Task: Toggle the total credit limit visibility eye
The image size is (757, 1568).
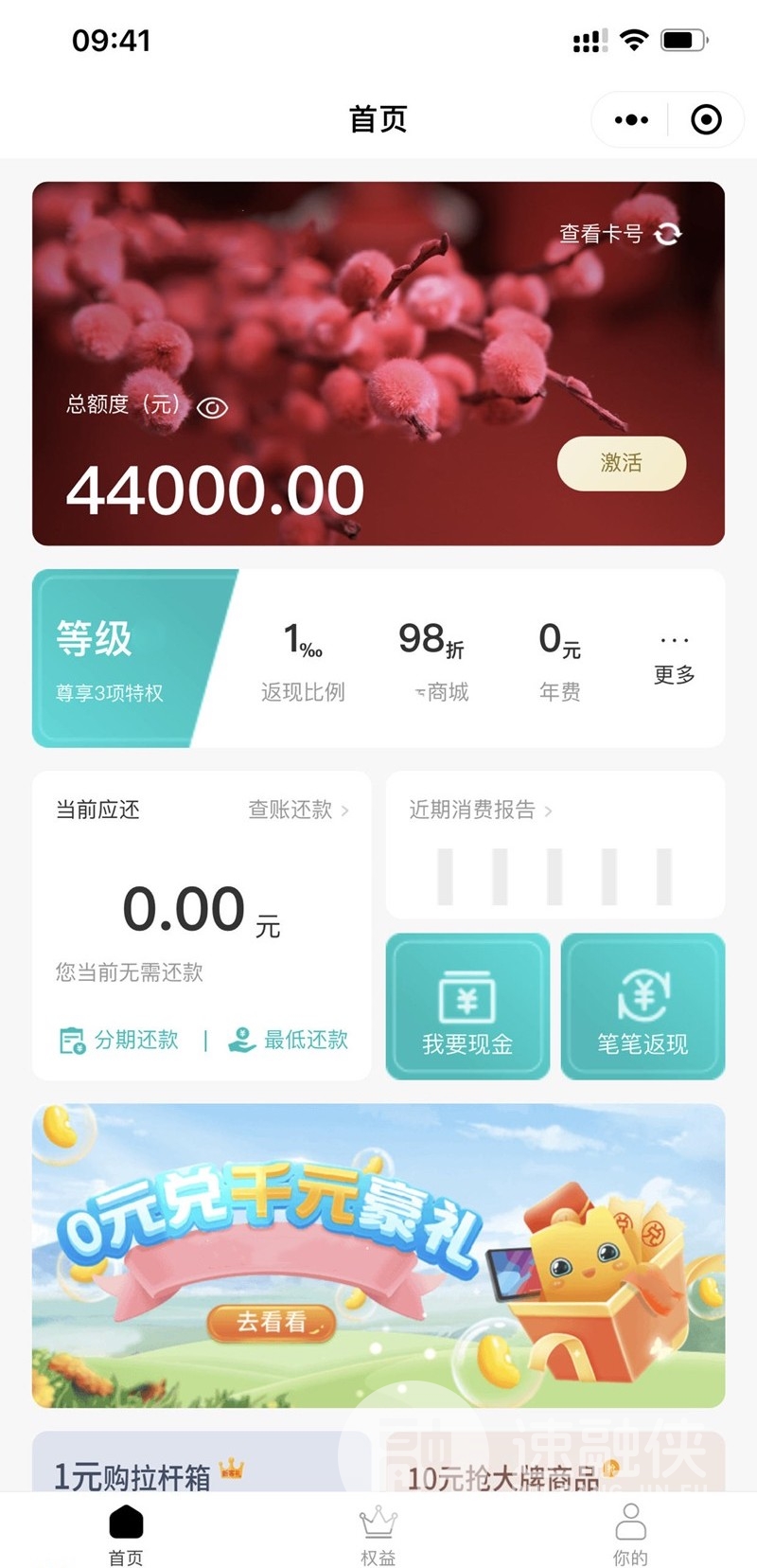Action: (212, 408)
